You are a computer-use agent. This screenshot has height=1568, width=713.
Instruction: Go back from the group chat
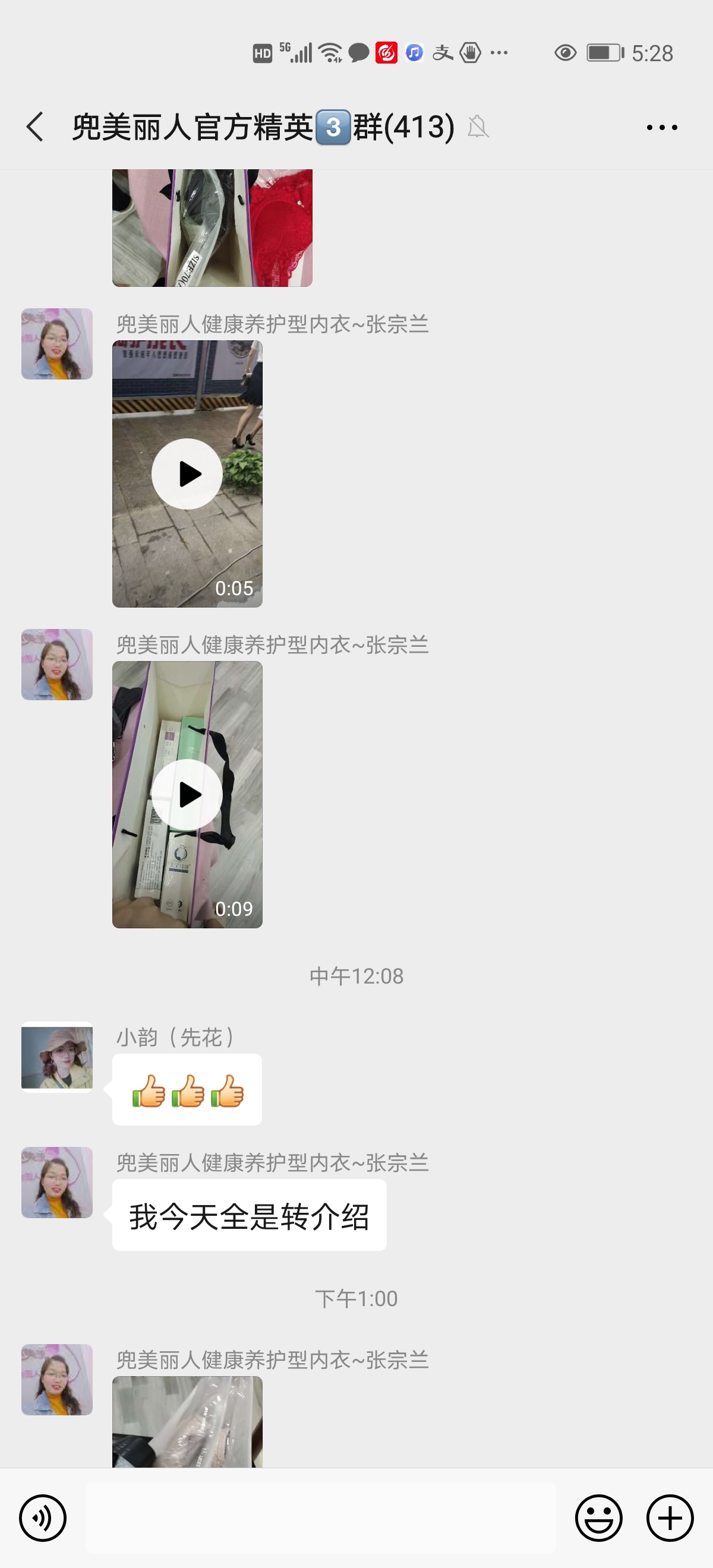coord(35,127)
